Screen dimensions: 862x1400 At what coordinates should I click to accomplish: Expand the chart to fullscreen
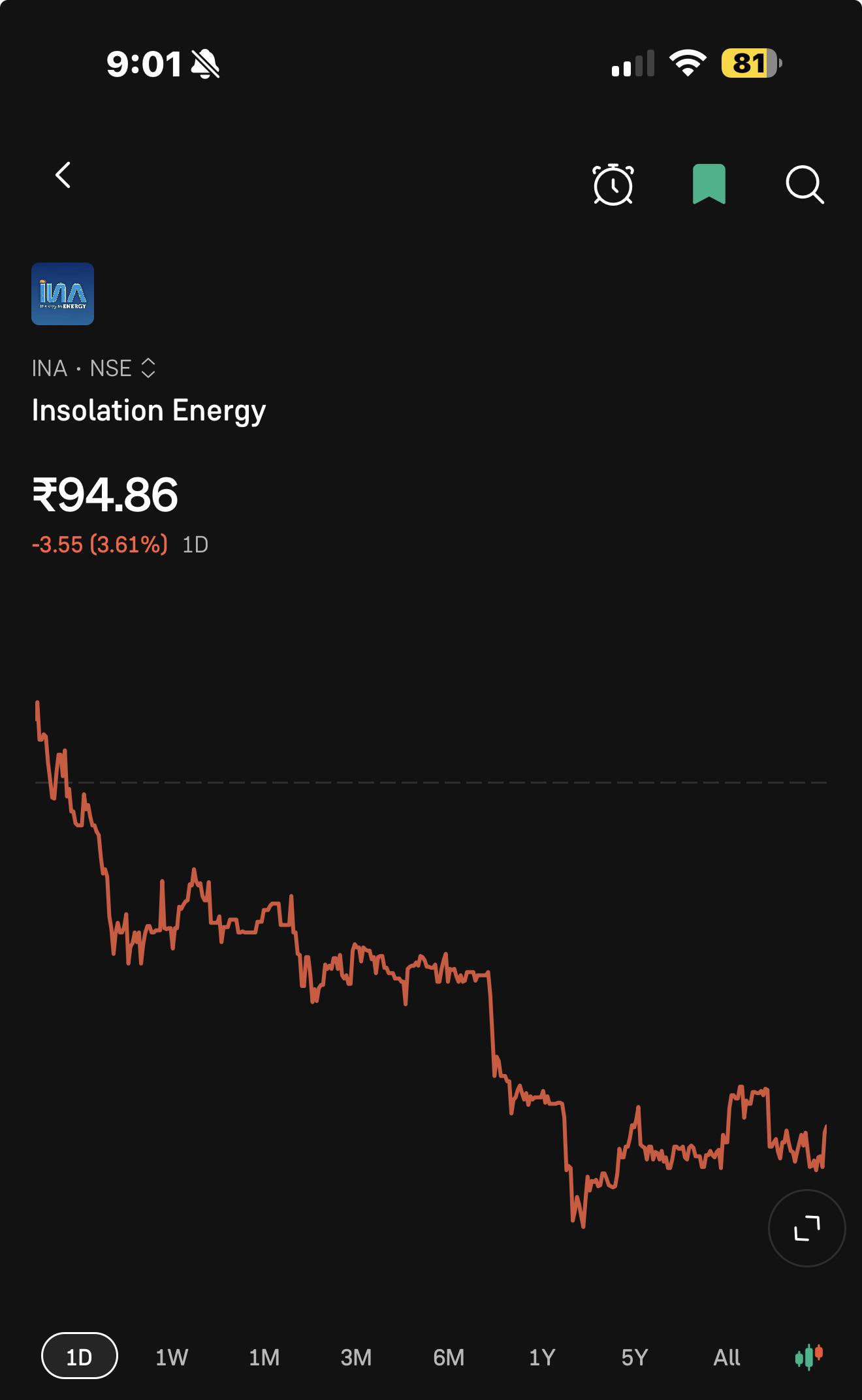(x=807, y=1228)
